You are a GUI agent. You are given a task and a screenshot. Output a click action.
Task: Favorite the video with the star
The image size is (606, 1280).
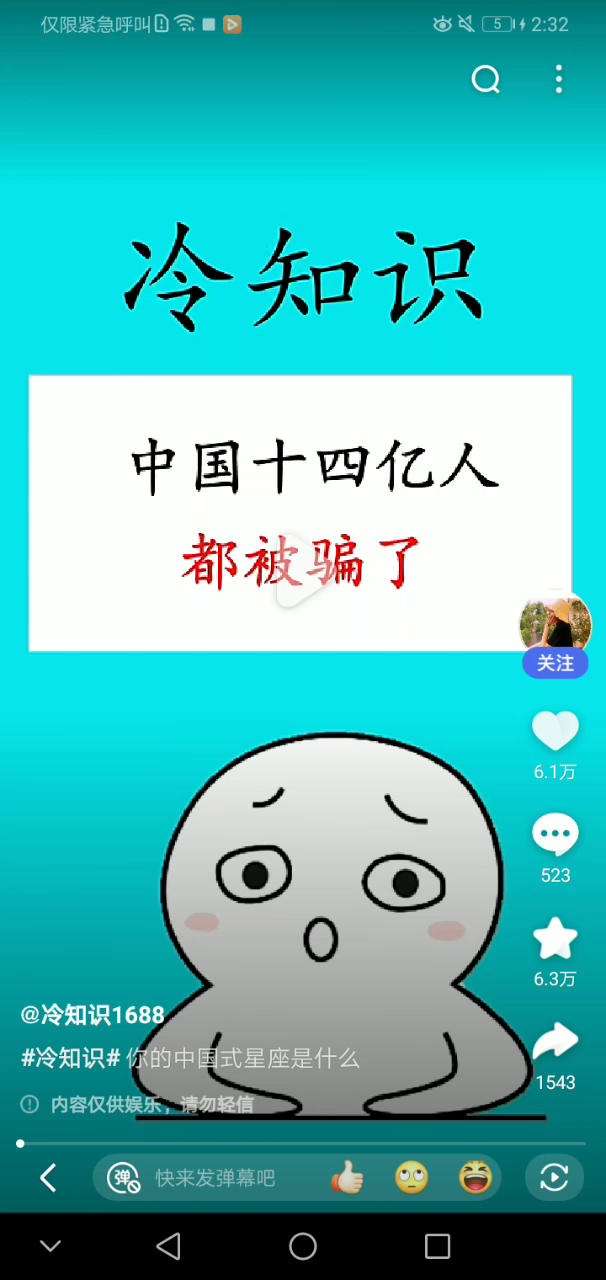pyautogui.click(x=555, y=939)
